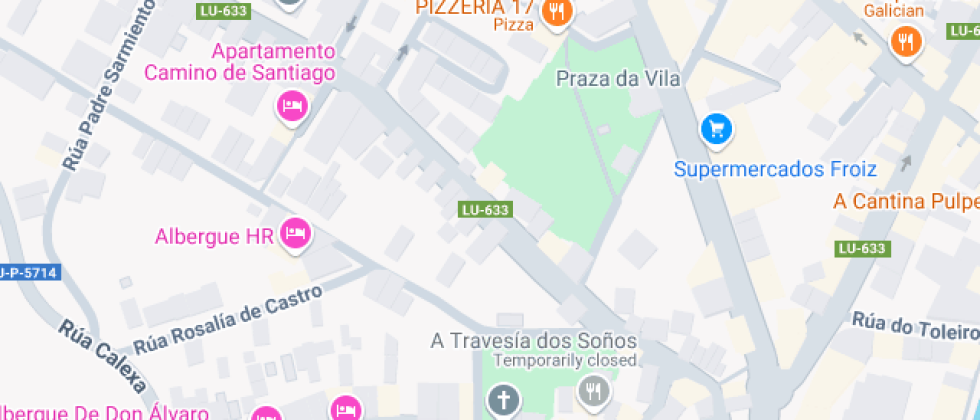Select the Galician restaurant pin
The image size is (980, 420).
905,42
